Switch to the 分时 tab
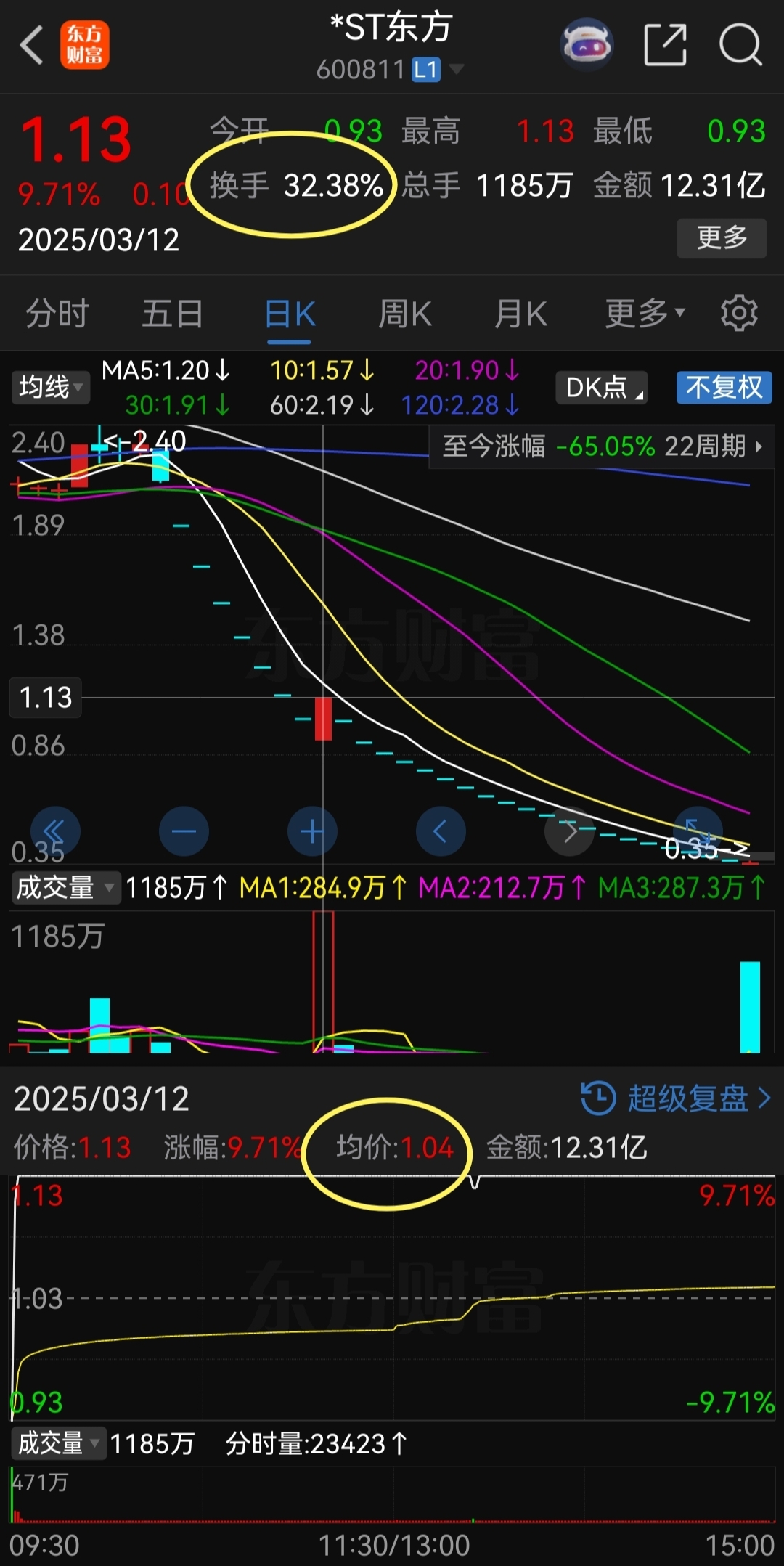Screen dimensions: 784x1566 57,314
